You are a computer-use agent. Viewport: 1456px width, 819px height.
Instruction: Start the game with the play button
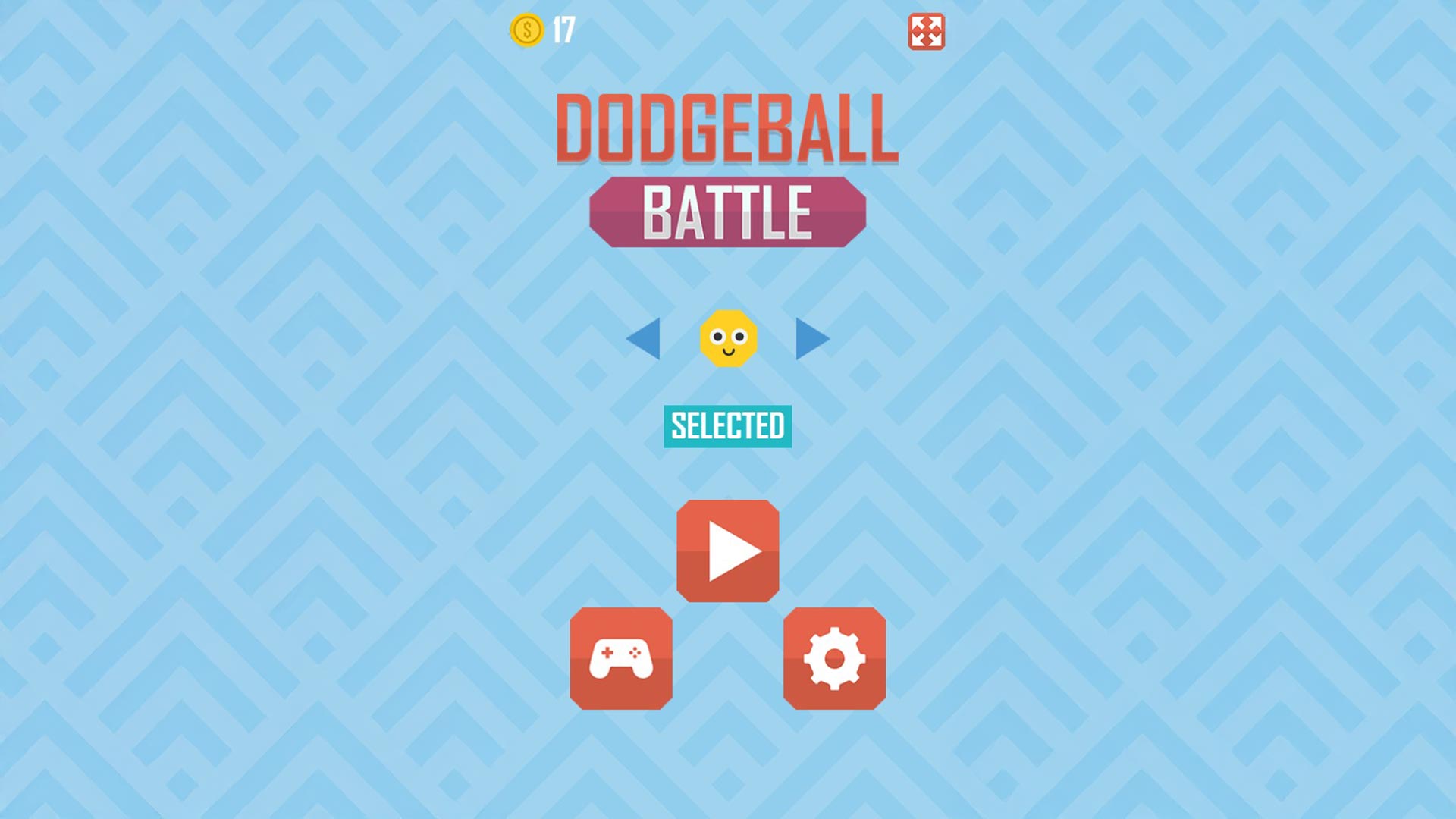coord(727,551)
